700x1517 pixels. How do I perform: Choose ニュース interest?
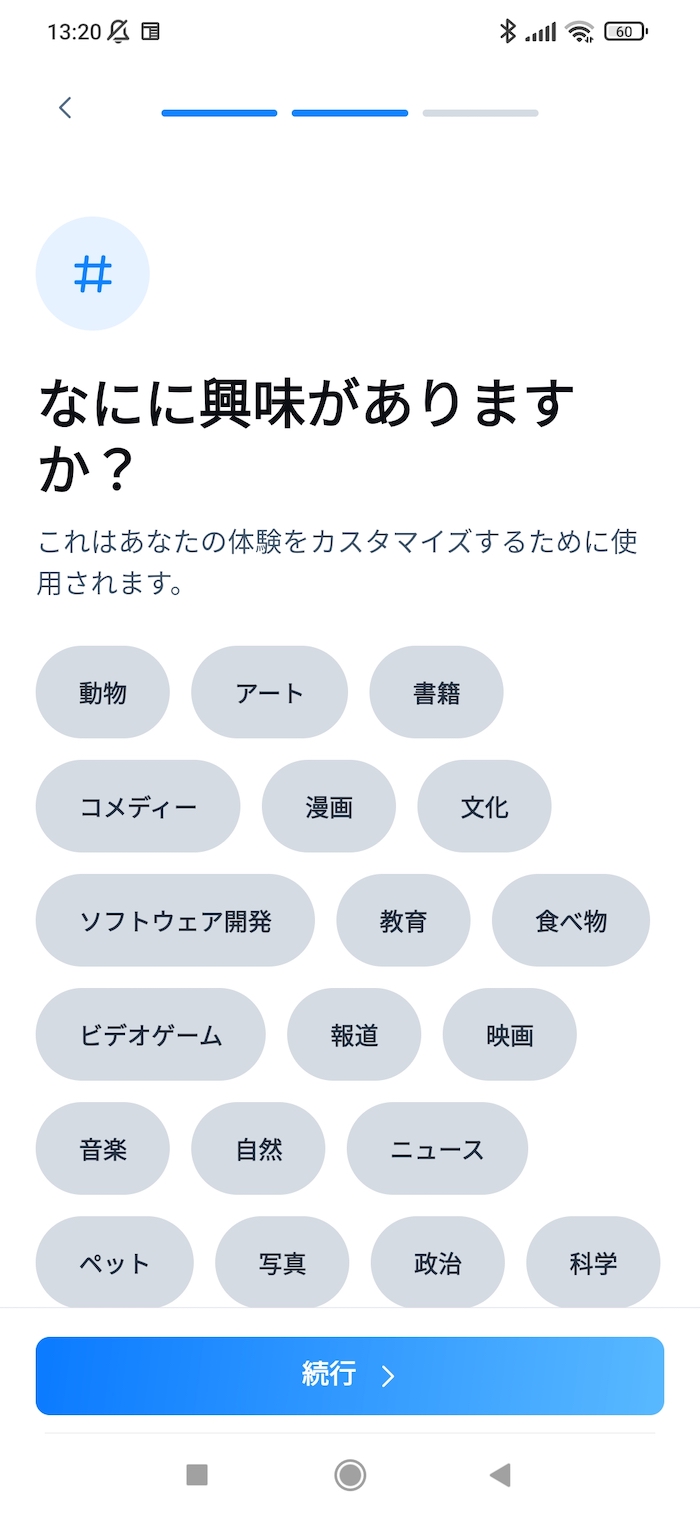[x=437, y=1148]
